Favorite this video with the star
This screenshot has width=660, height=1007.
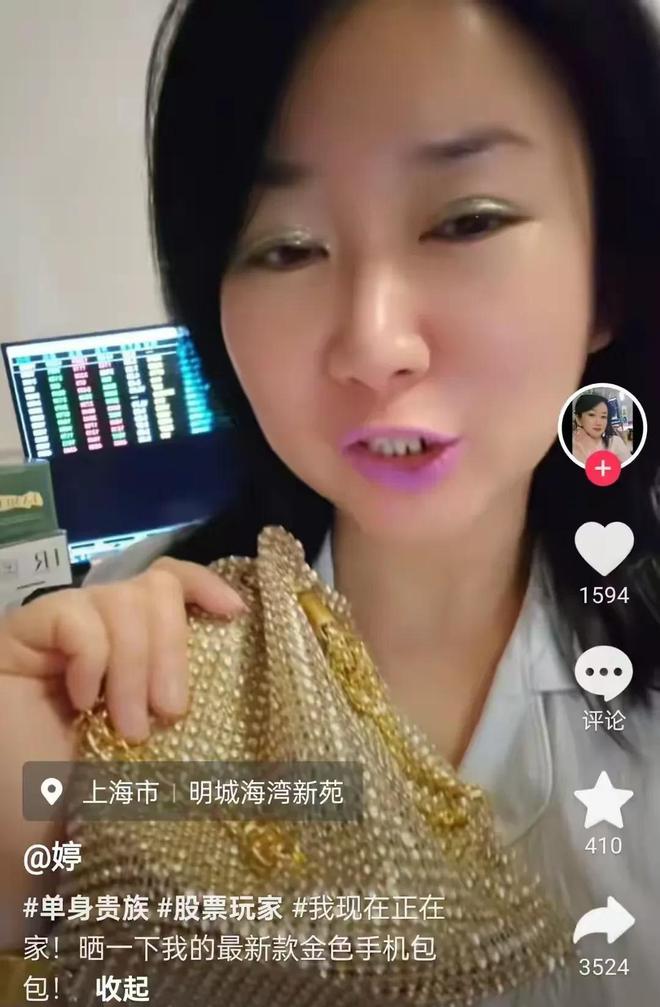603,801
